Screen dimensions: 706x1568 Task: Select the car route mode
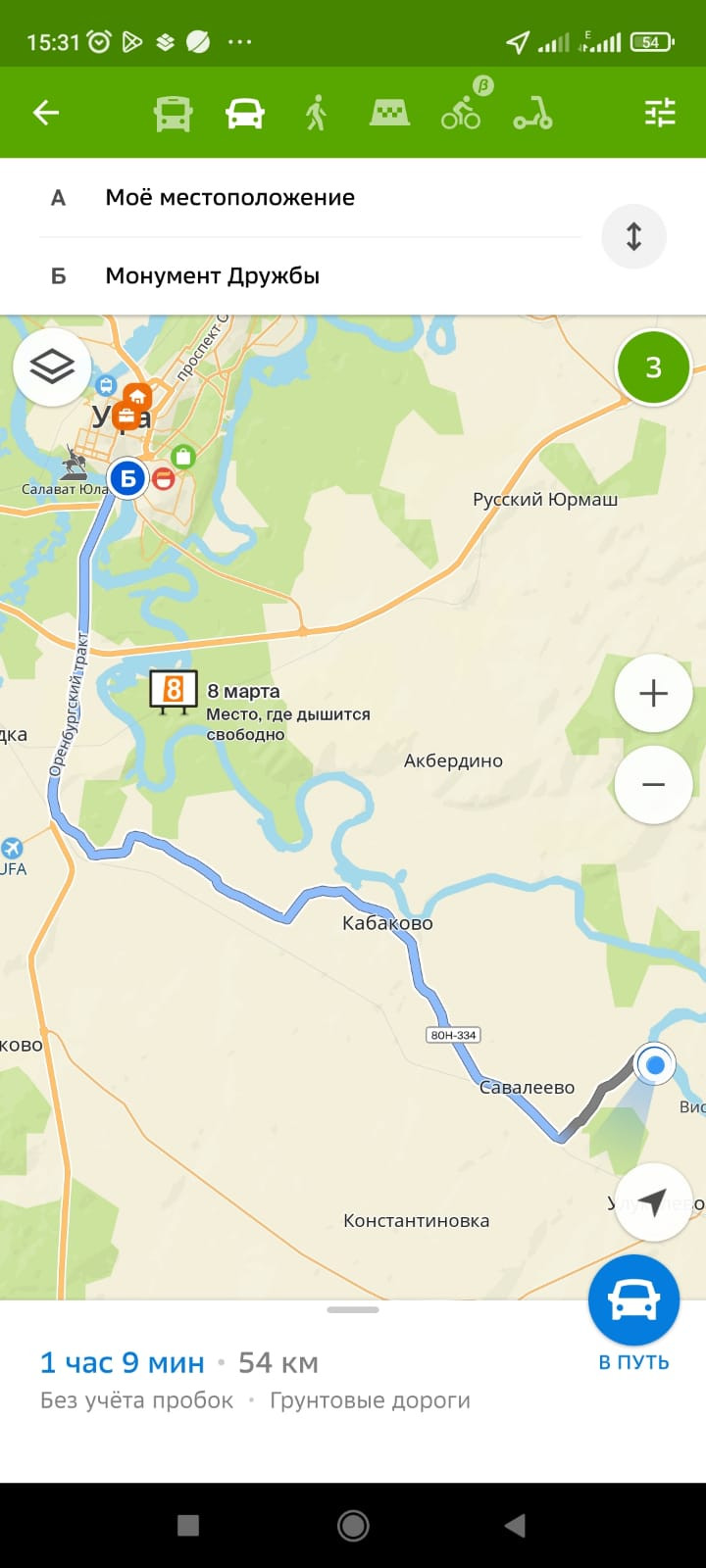(244, 114)
